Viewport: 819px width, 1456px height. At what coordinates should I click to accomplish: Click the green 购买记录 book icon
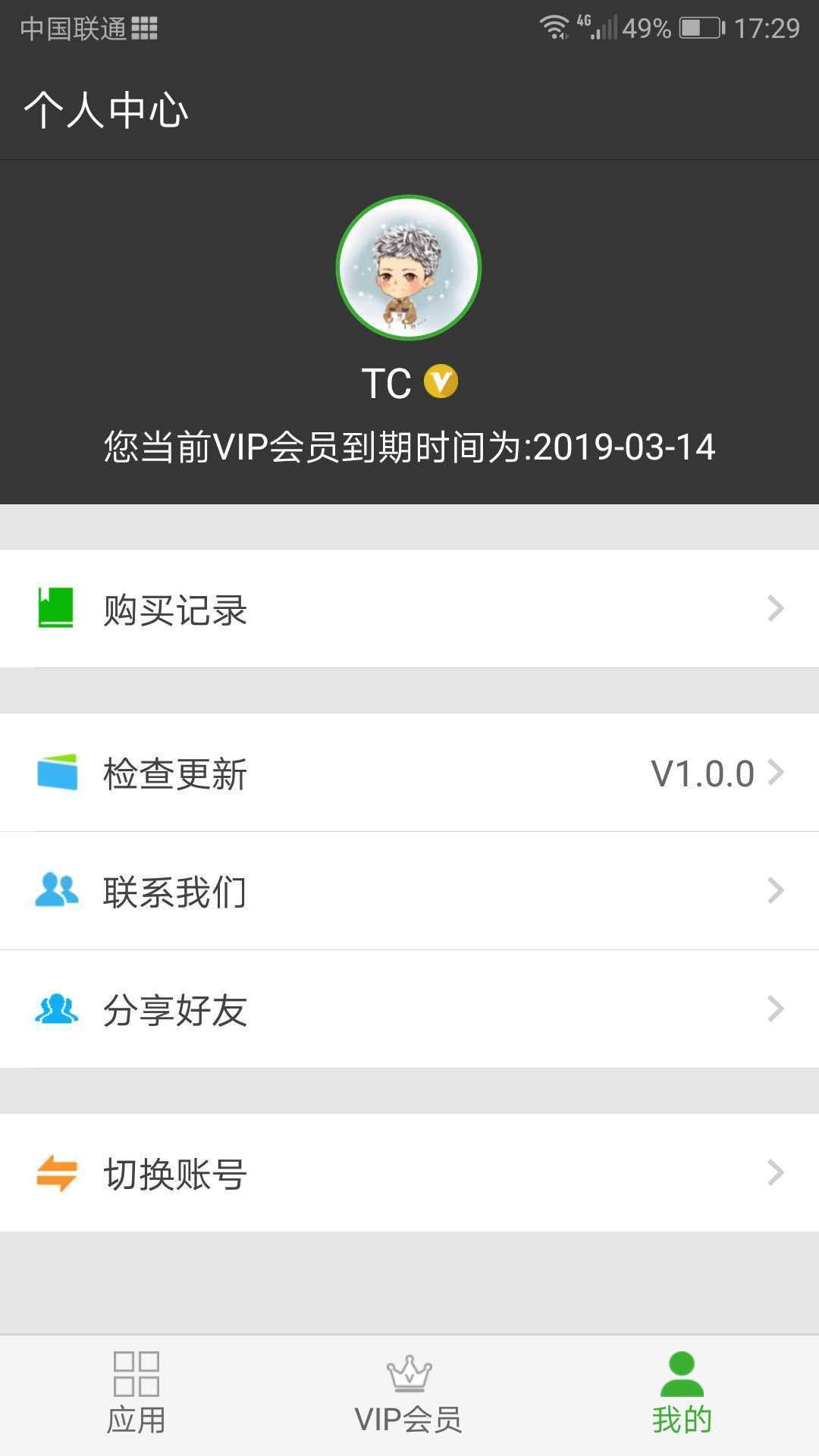[x=57, y=609]
